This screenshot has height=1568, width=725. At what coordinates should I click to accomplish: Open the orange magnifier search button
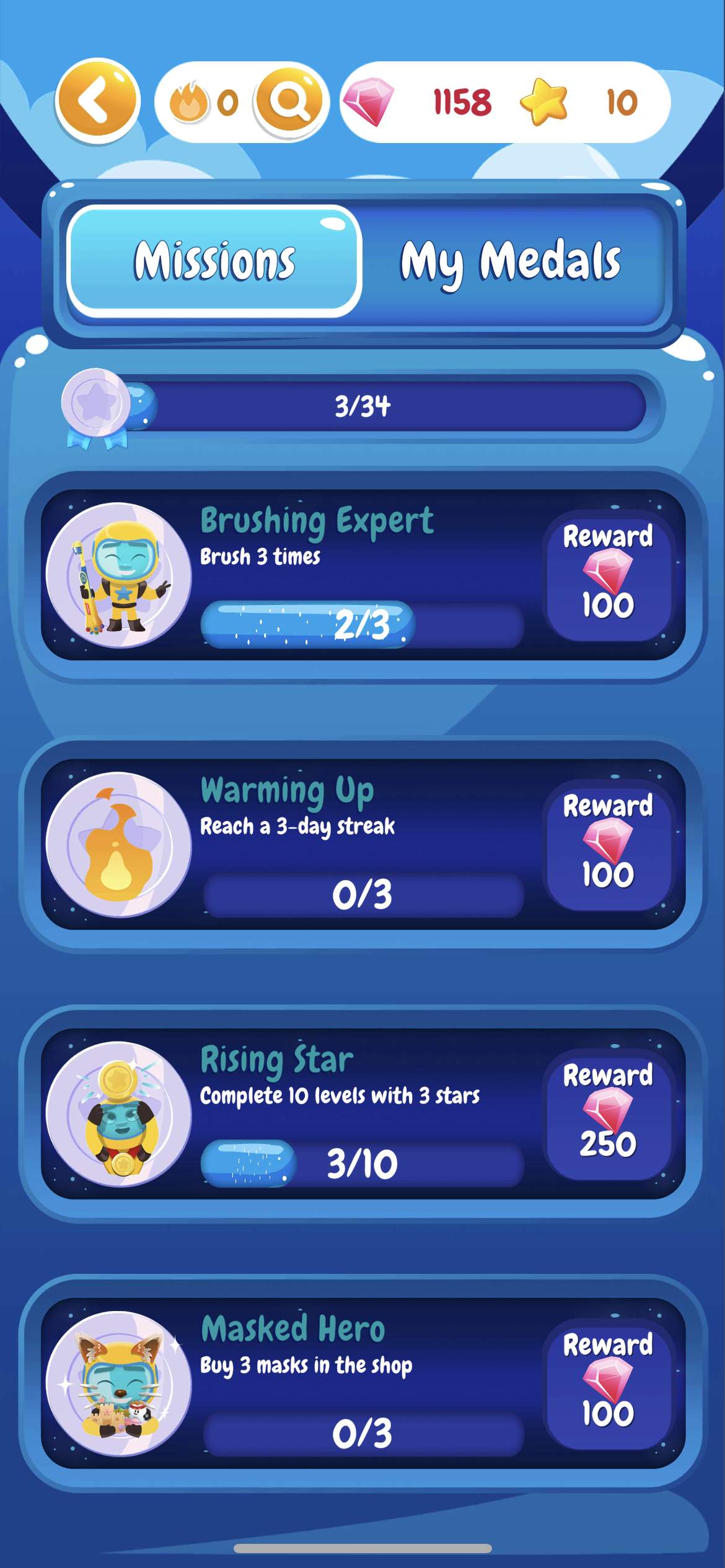(289, 100)
